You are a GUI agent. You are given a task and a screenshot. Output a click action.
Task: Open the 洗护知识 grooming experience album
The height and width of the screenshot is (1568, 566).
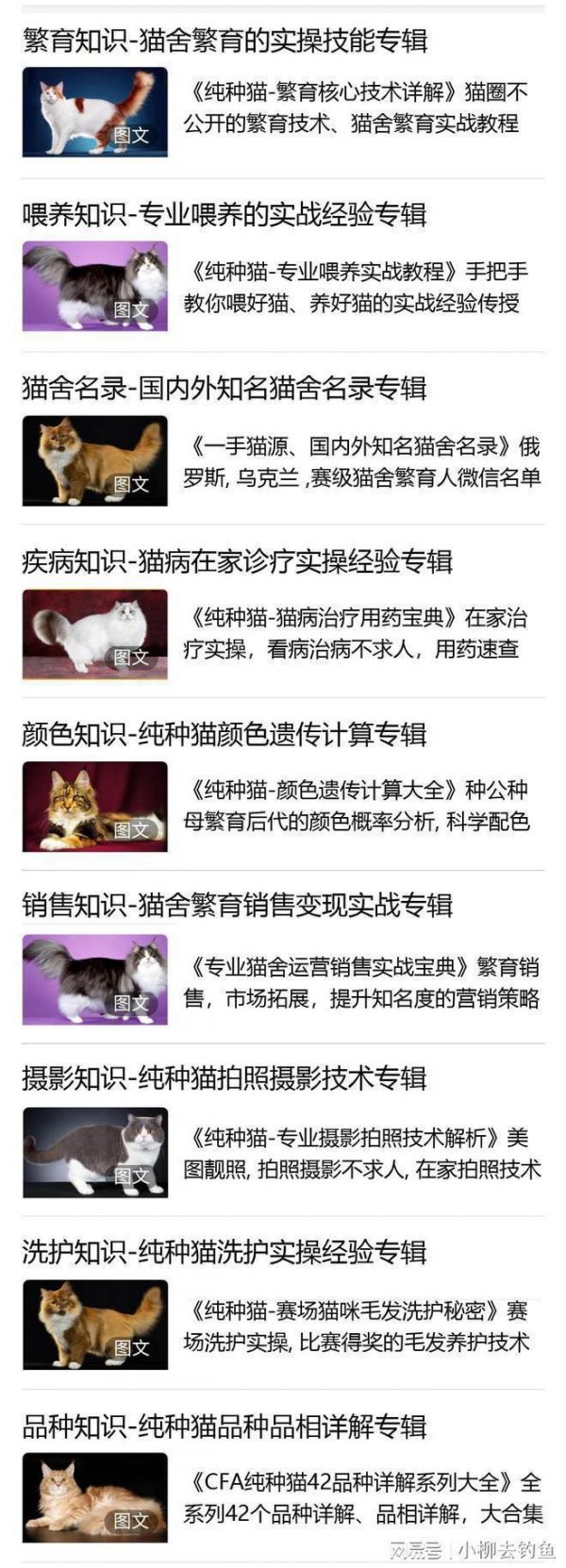click(x=225, y=1252)
